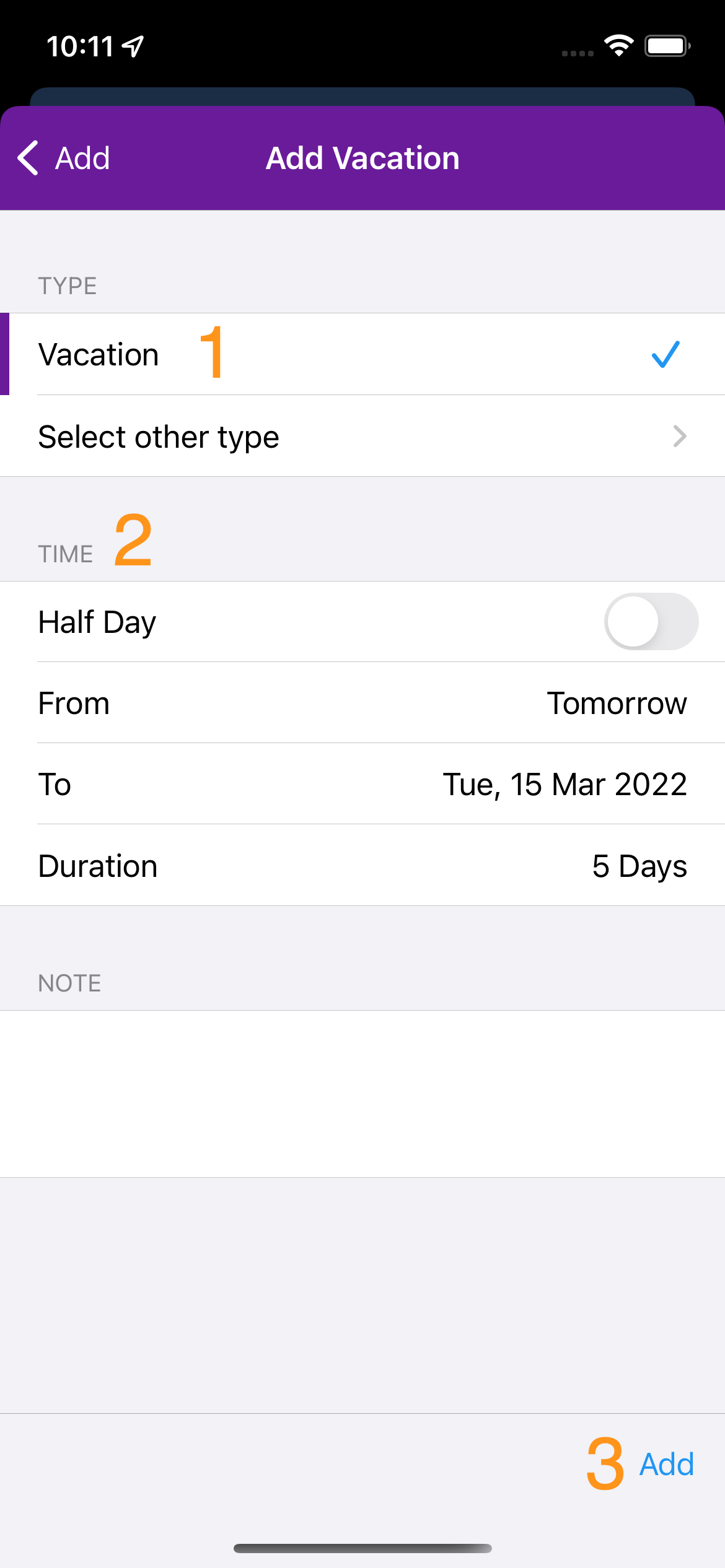Image resolution: width=725 pixels, height=1568 pixels.
Task: Go back to the Add screen
Action: click(64, 158)
